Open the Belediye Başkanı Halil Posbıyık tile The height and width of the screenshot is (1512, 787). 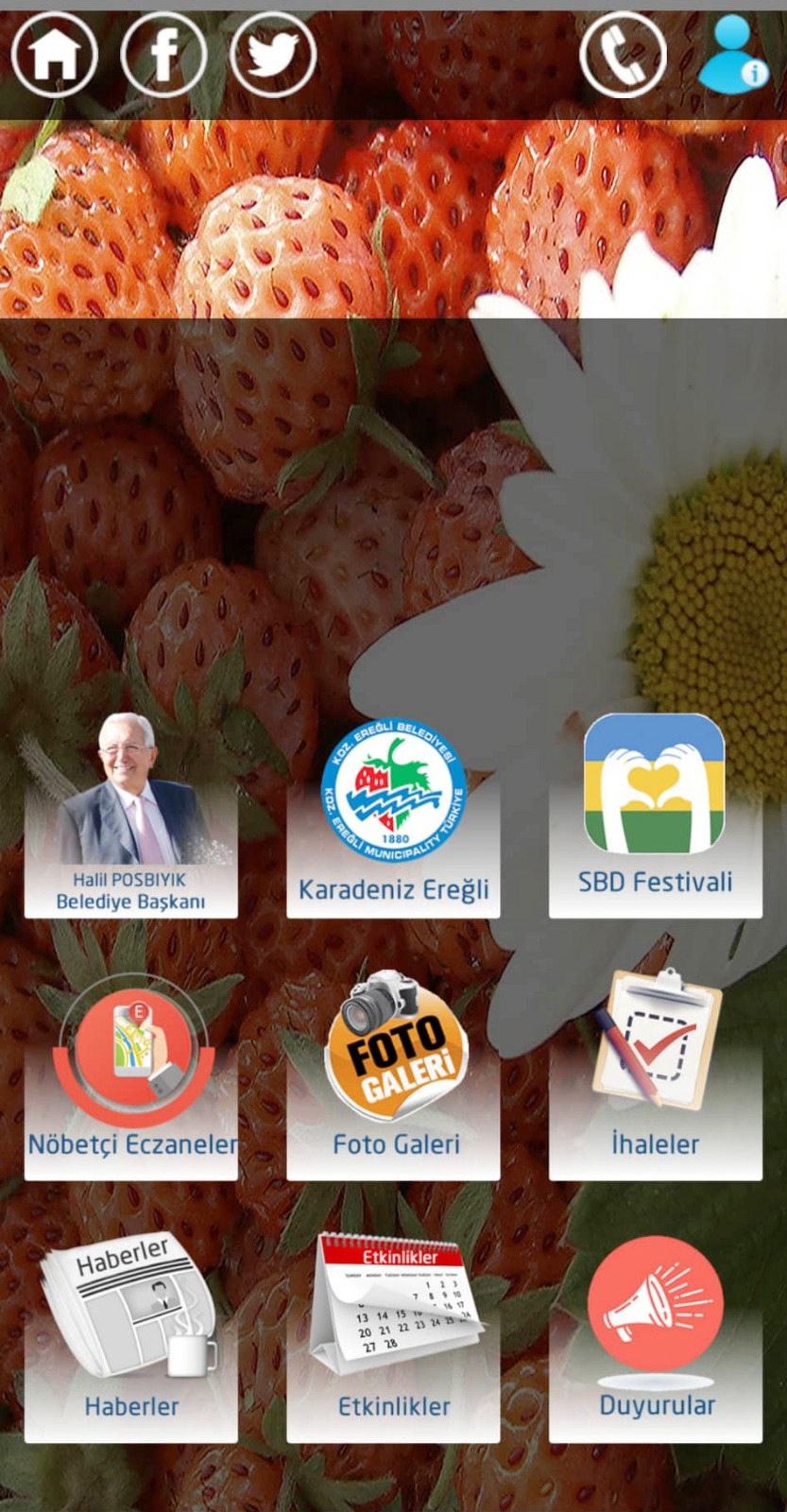tap(130, 817)
